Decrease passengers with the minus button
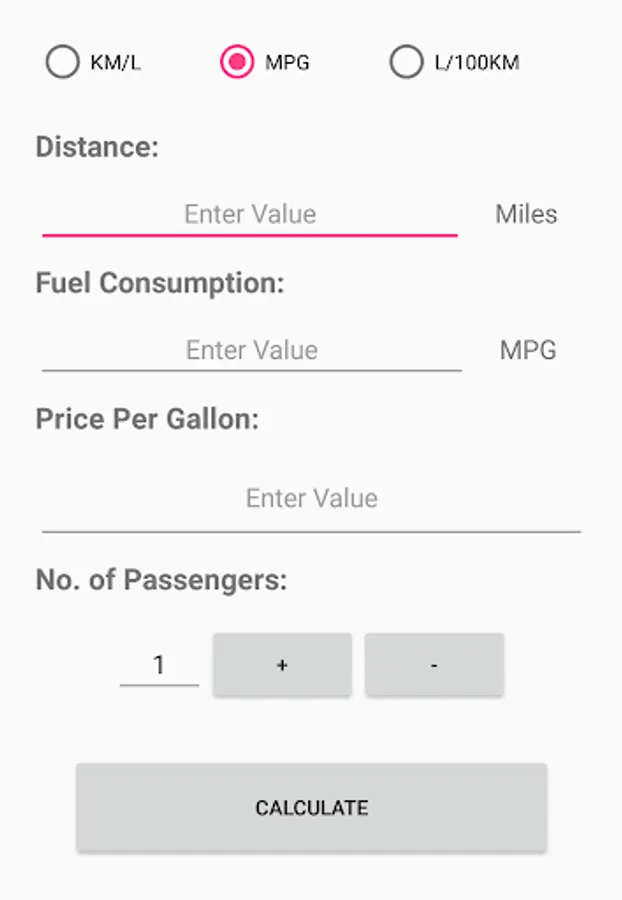The image size is (622, 900). point(434,665)
